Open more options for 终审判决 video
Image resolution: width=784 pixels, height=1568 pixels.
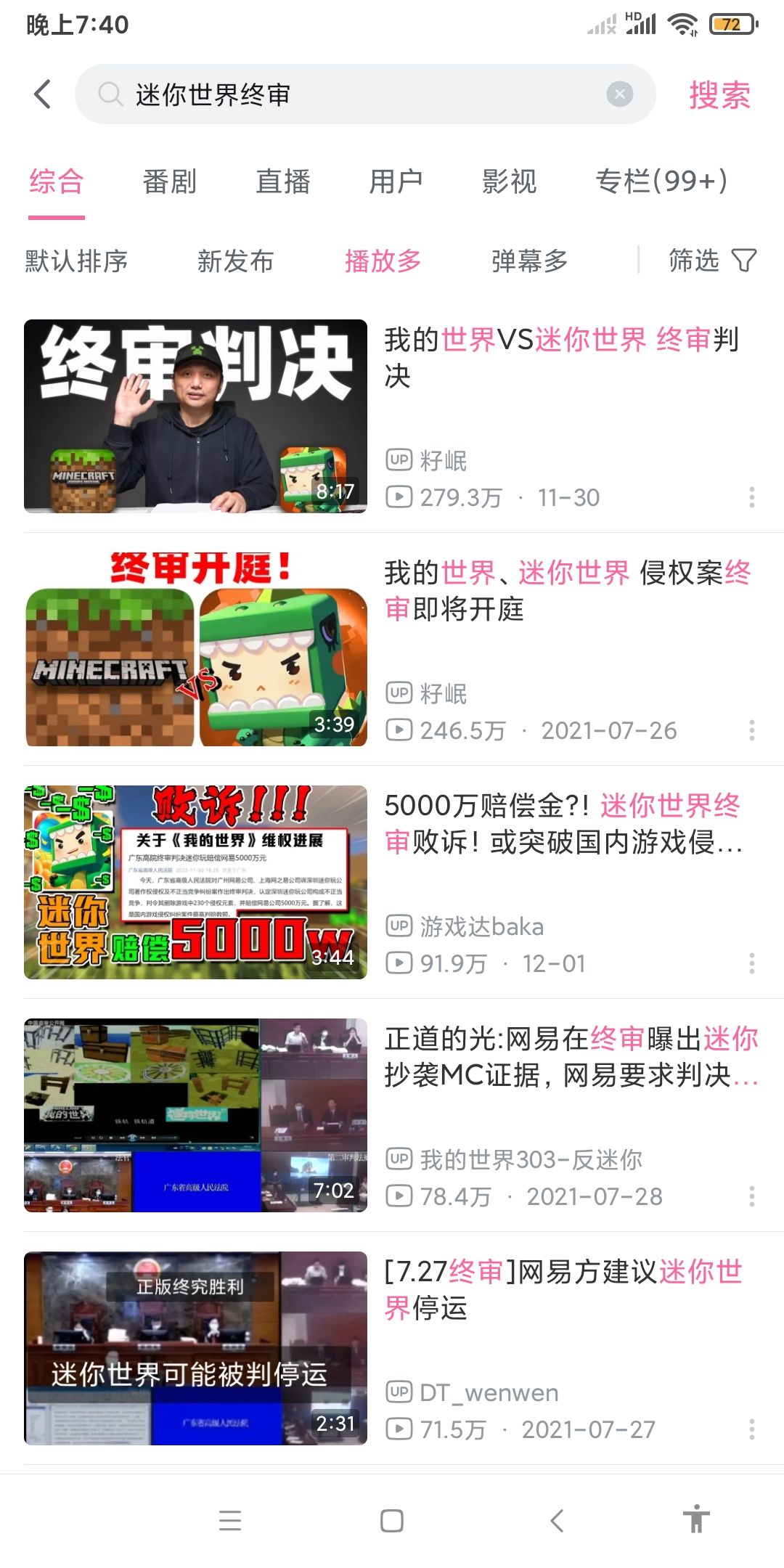[752, 497]
